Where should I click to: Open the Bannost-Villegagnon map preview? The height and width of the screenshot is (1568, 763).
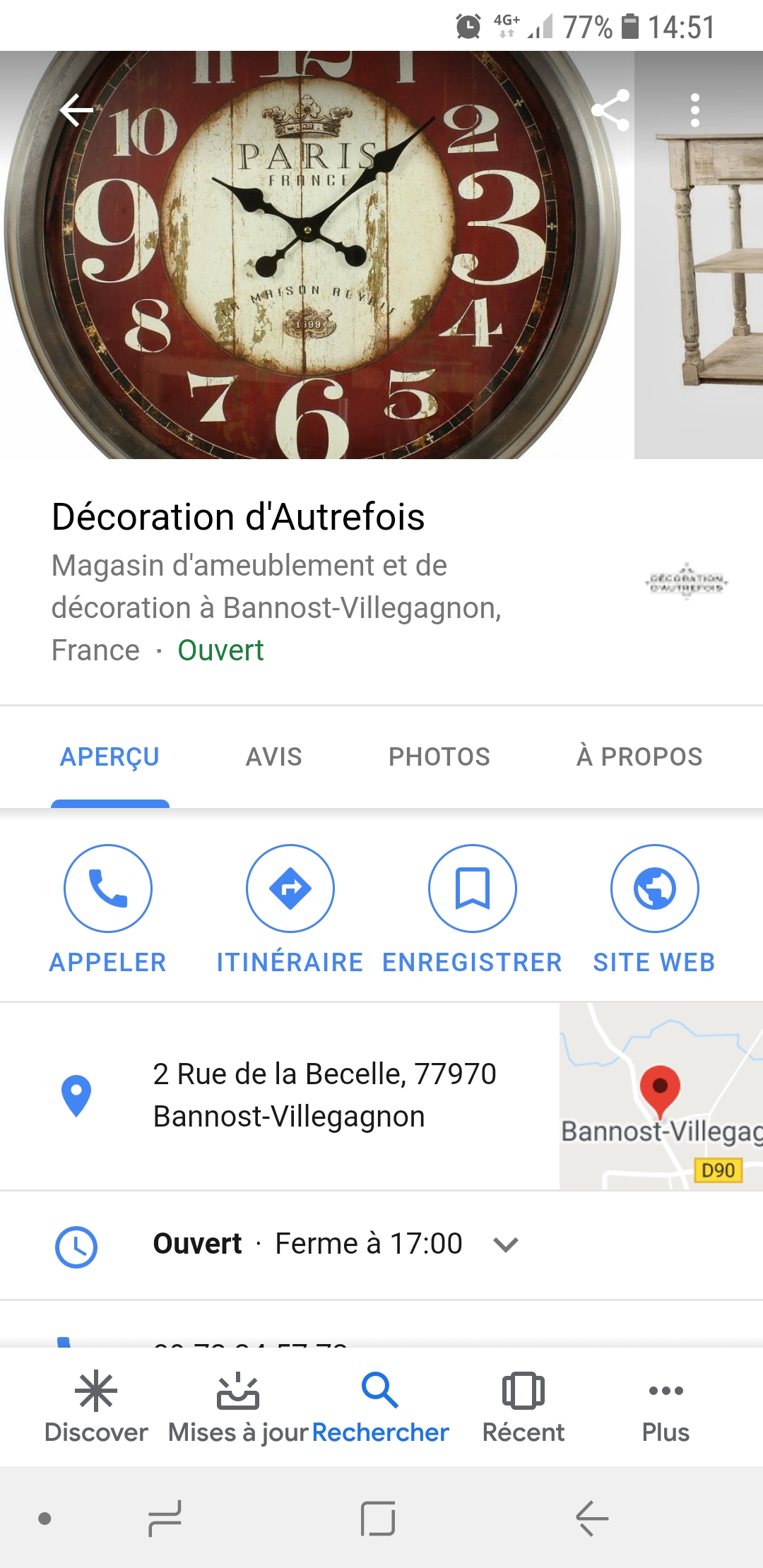click(x=661, y=1096)
